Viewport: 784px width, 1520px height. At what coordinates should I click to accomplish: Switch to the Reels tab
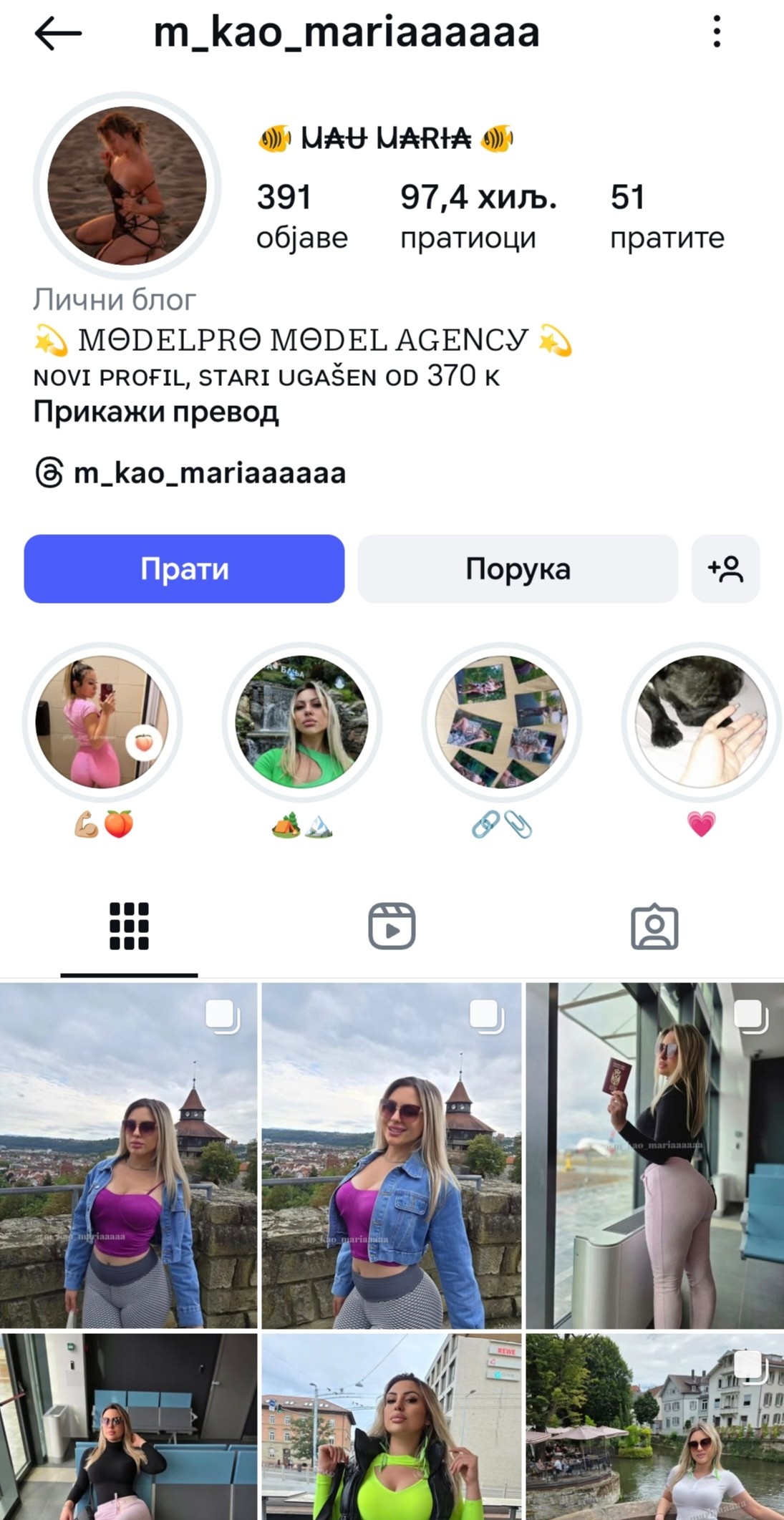point(392,926)
